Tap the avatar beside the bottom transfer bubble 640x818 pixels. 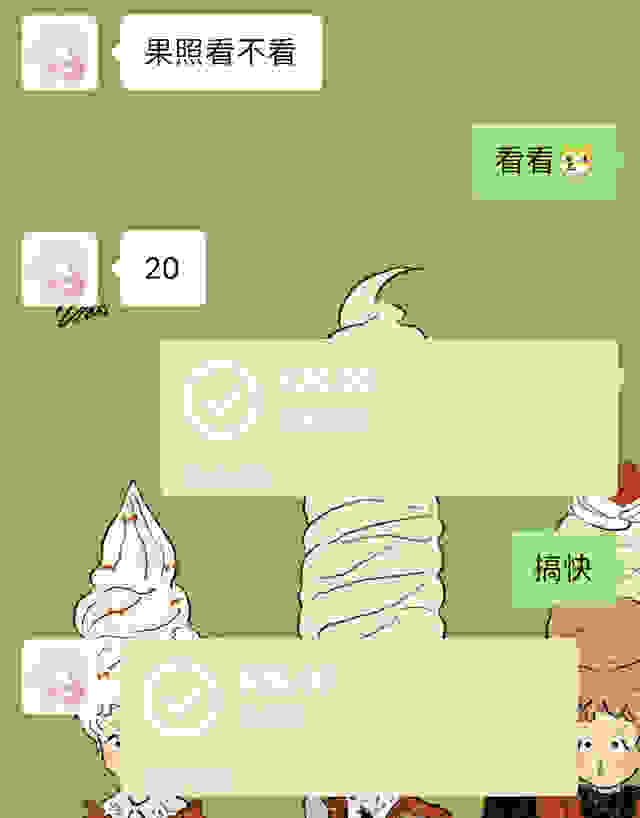60,678
